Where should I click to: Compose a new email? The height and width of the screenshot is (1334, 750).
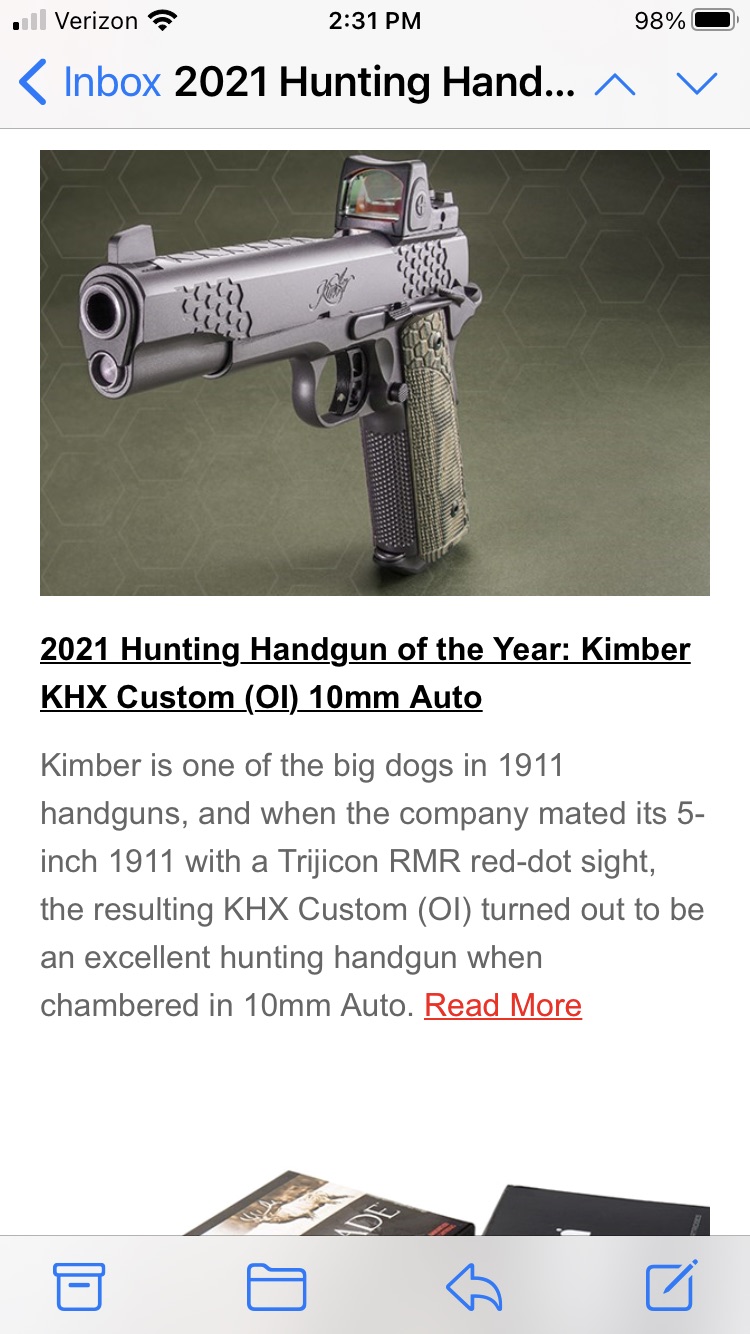670,1285
